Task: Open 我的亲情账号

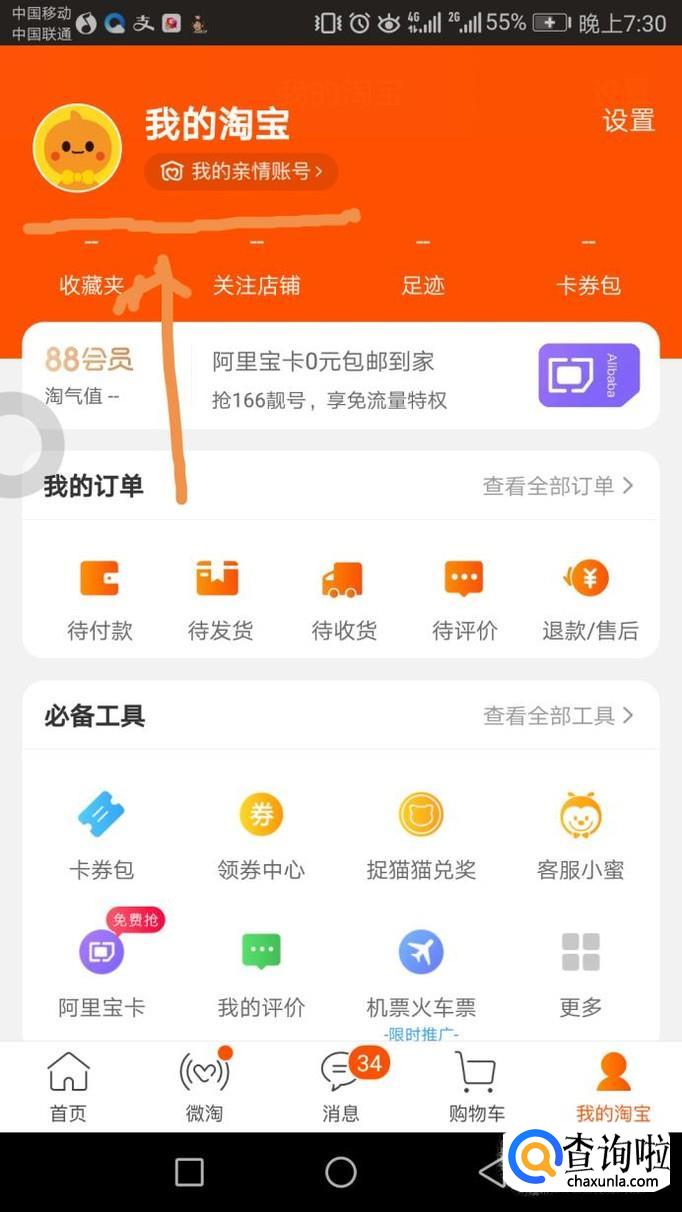Action: point(241,172)
